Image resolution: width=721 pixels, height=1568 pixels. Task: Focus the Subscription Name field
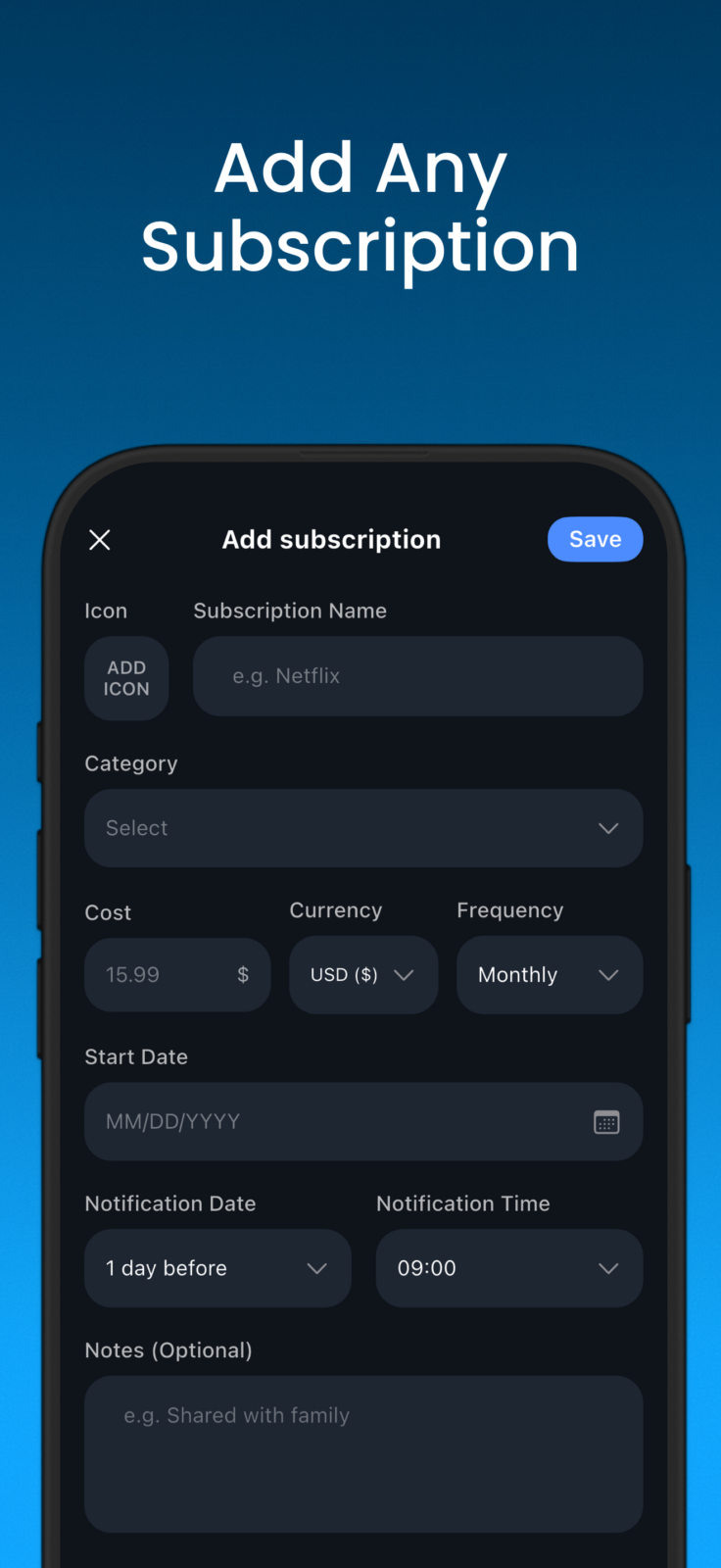pyautogui.click(x=418, y=676)
